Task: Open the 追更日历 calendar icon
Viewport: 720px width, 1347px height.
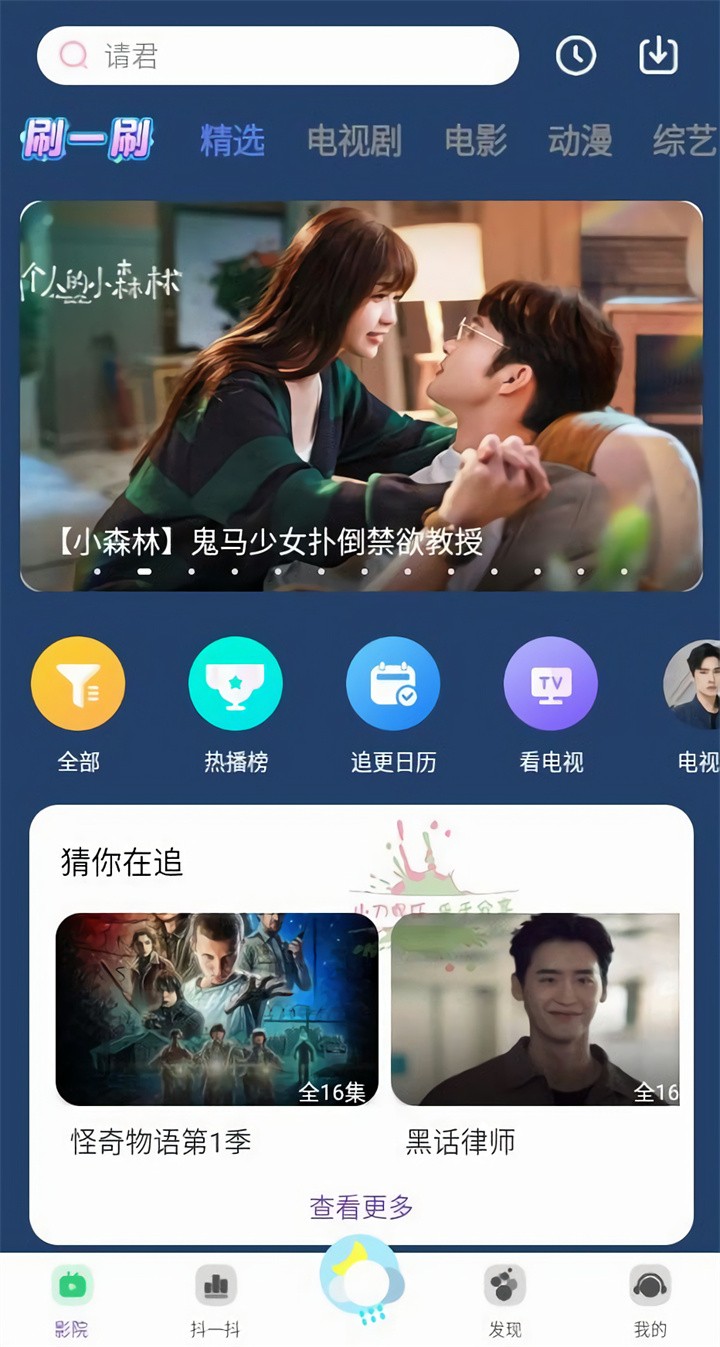Action: pos(394,683)
